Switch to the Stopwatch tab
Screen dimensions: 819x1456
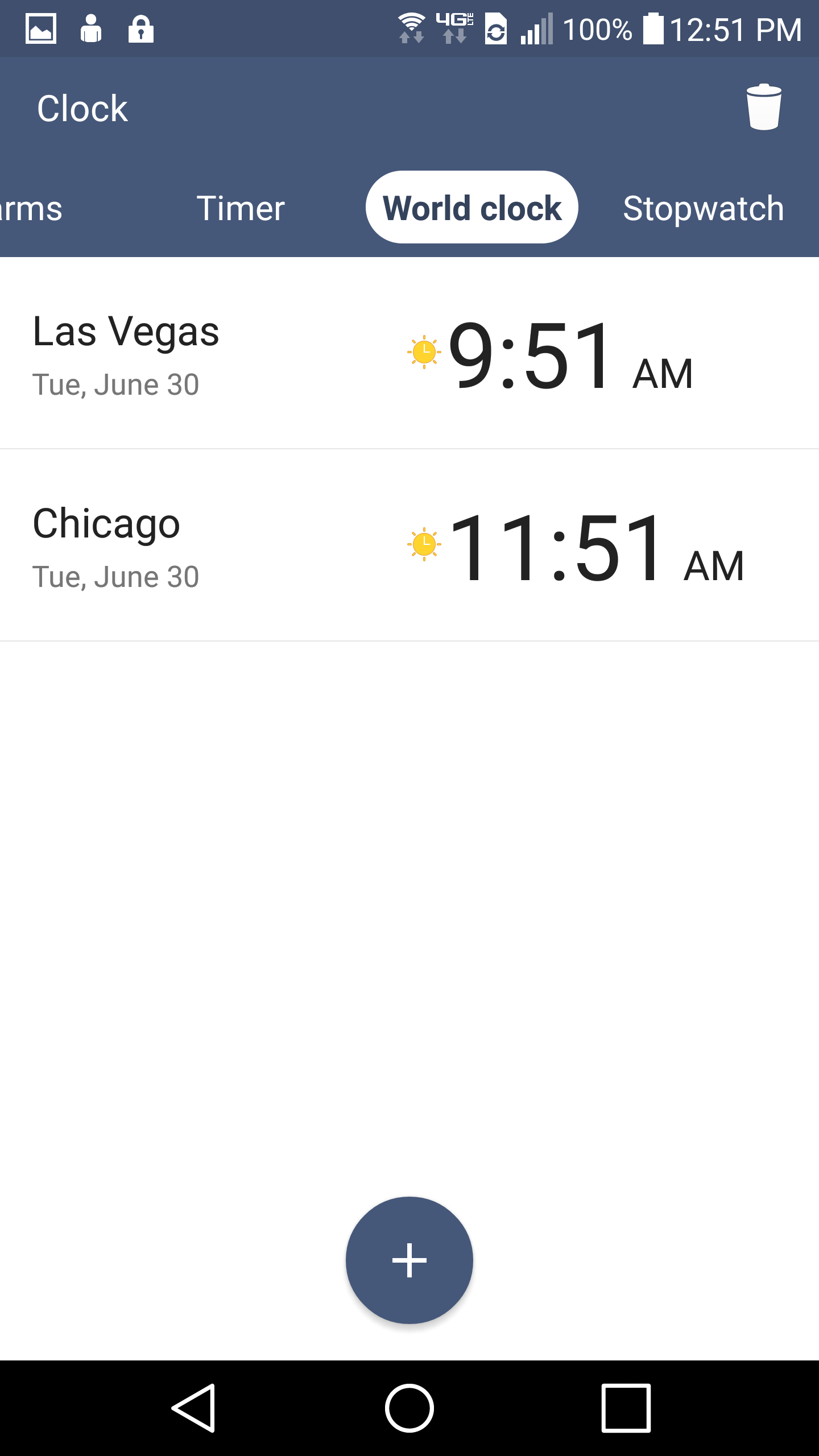click(x=704, y=208)
